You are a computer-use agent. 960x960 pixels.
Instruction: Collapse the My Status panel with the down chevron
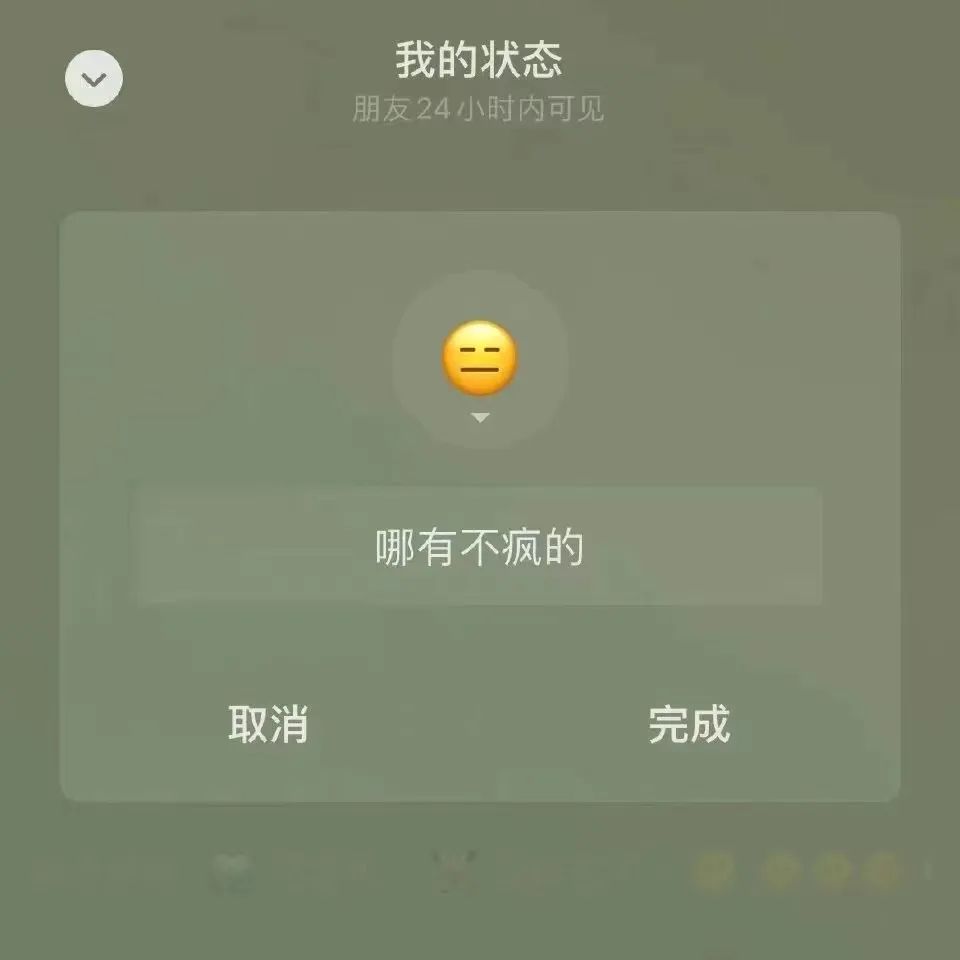coord(94,79)
